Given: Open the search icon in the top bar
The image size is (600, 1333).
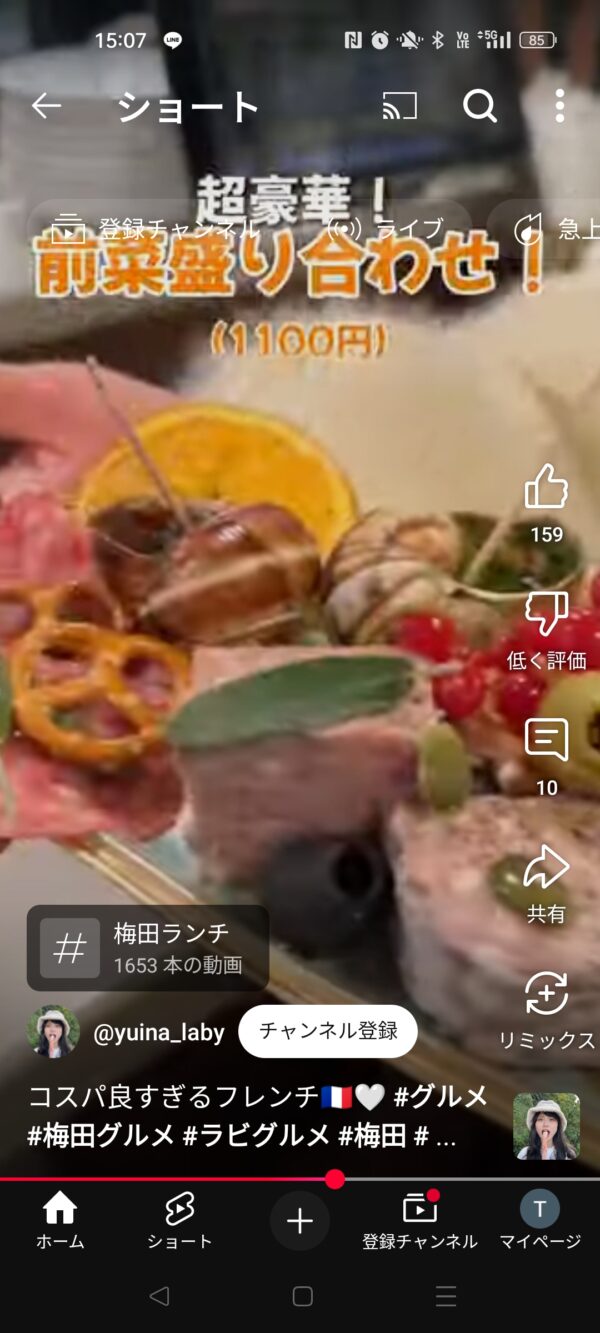Looking at the screenshot, I should click(x=480, y=106).
